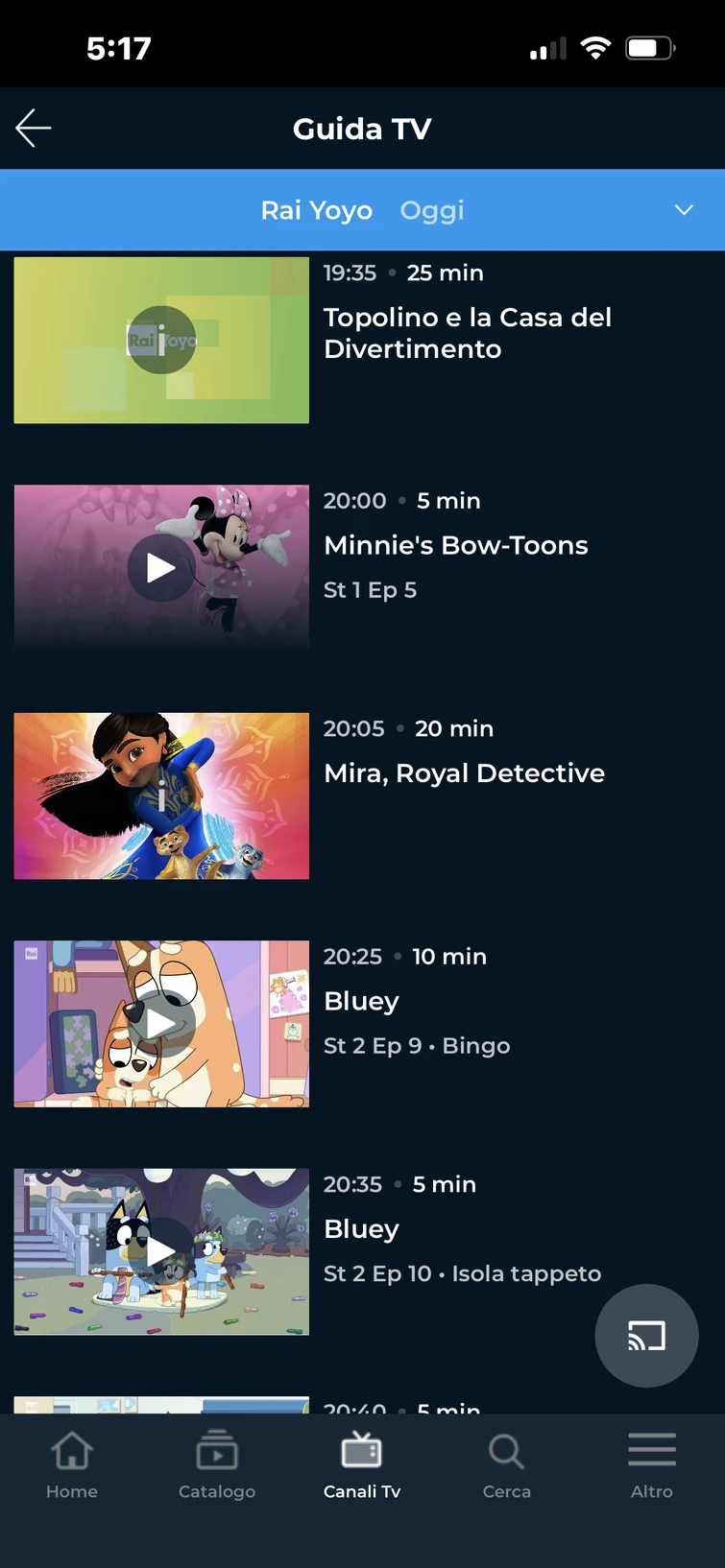This screenshot has width=725, height=1568.
Task: Switch to the Canali Tv tab
Action: pos(362,1461)
